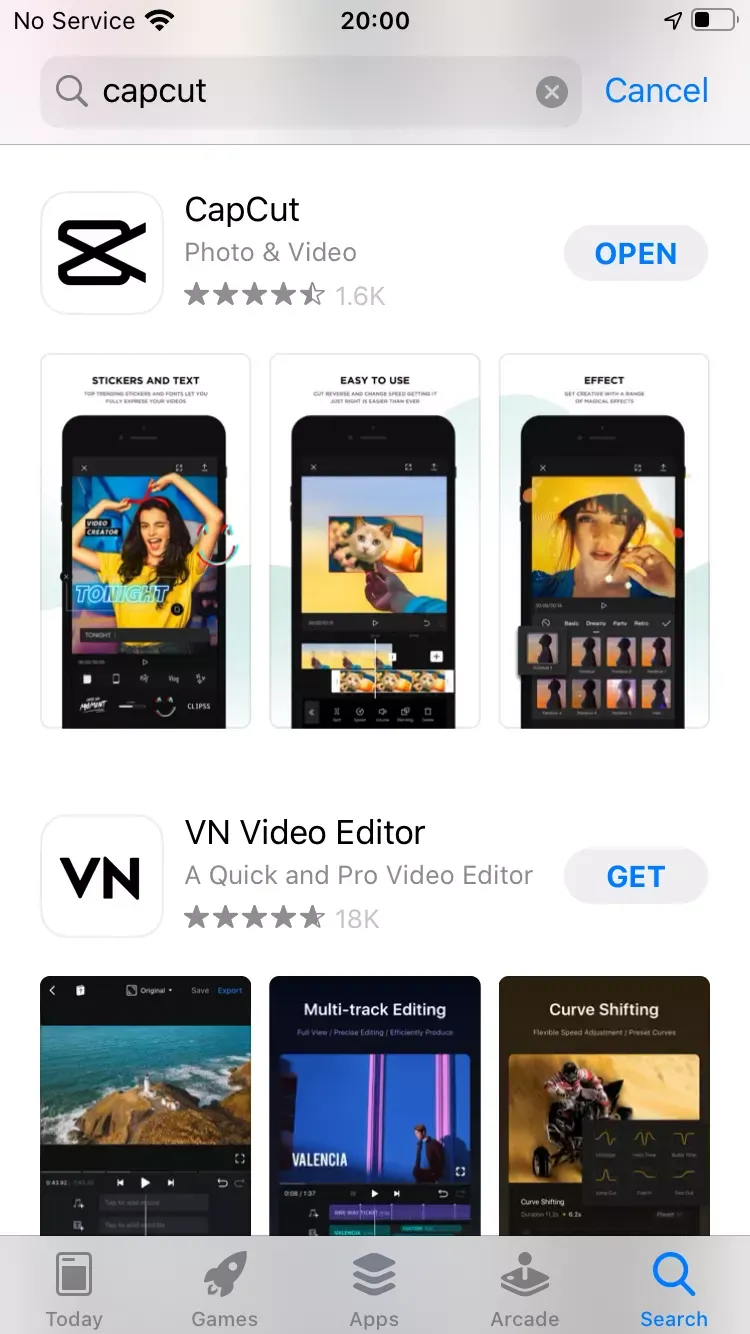Viewport: 750px width, 1334px height.
Task: Tap the search field containing capcut
Action: (300, 92)
